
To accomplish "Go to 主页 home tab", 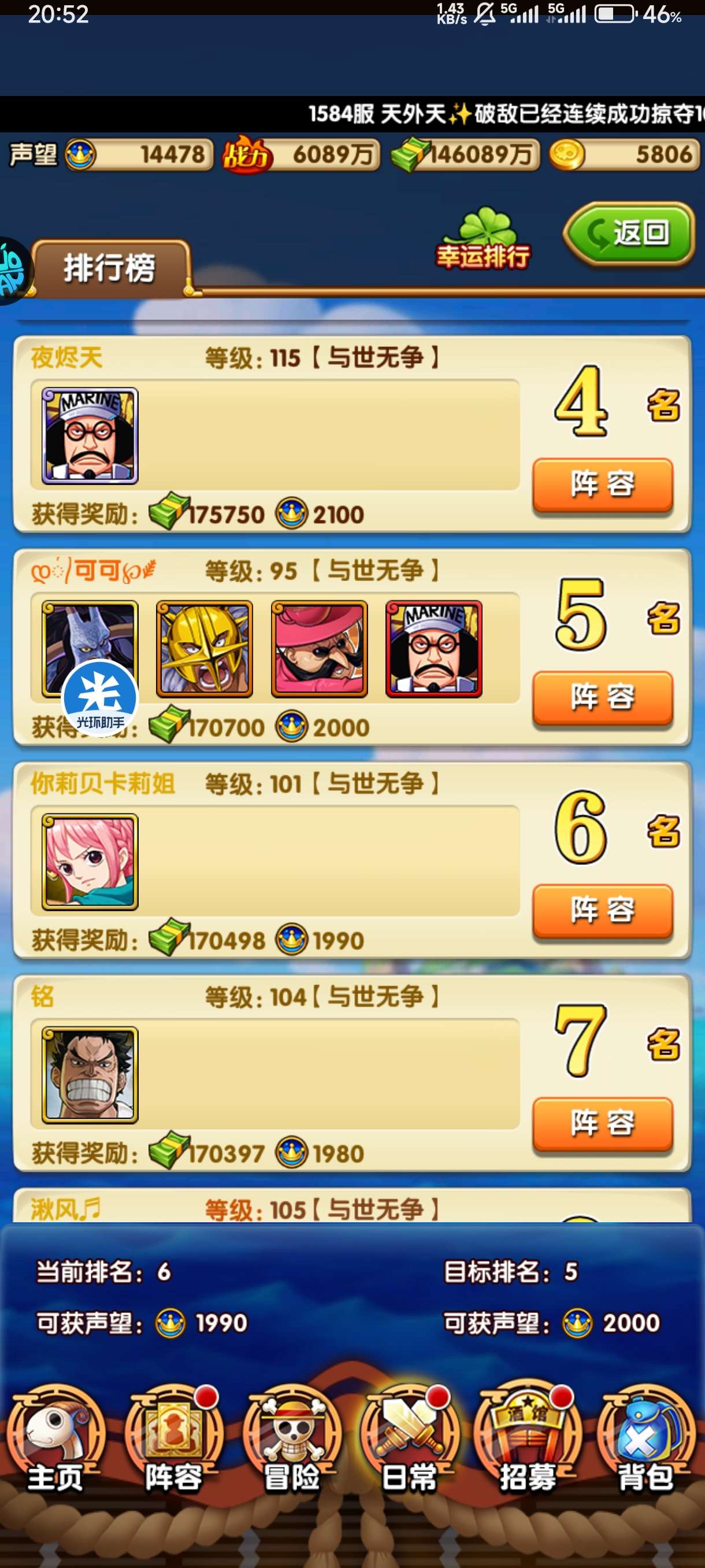I will 56,1440.
